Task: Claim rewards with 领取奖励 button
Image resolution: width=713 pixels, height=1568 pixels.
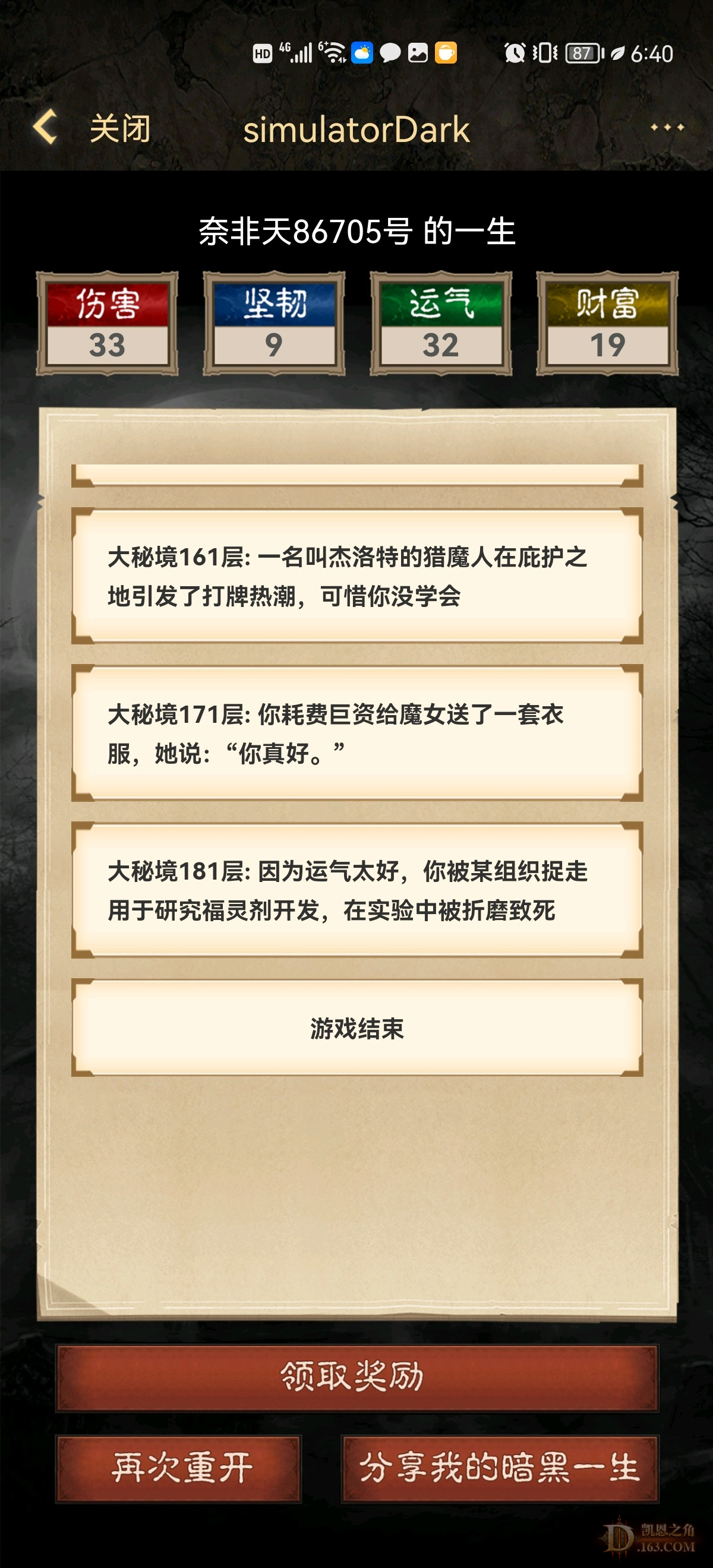Action: pos(357,1377)
